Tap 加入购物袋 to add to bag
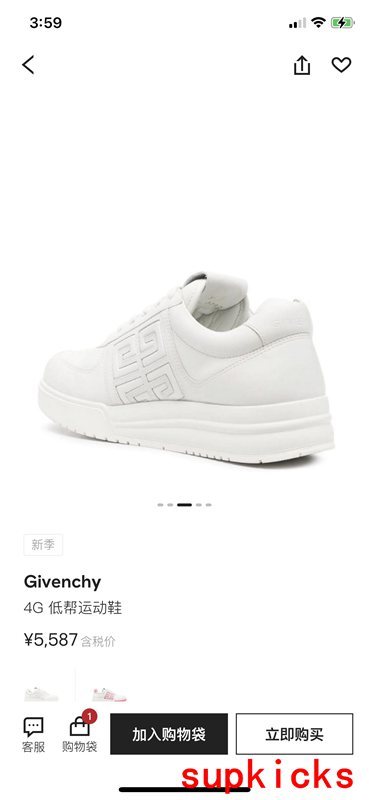 169,734
